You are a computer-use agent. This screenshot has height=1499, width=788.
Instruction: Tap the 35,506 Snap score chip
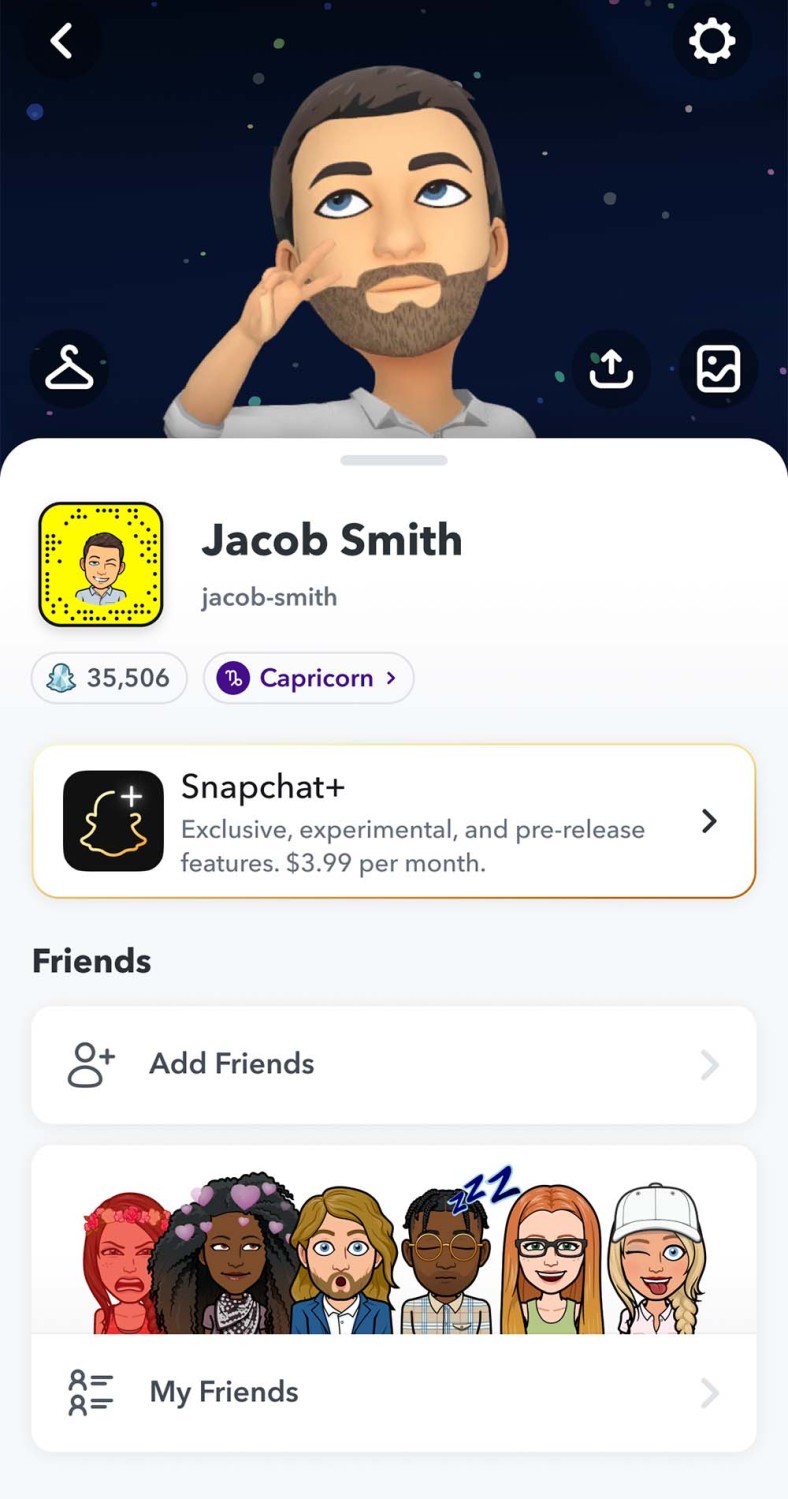[109, 678]
